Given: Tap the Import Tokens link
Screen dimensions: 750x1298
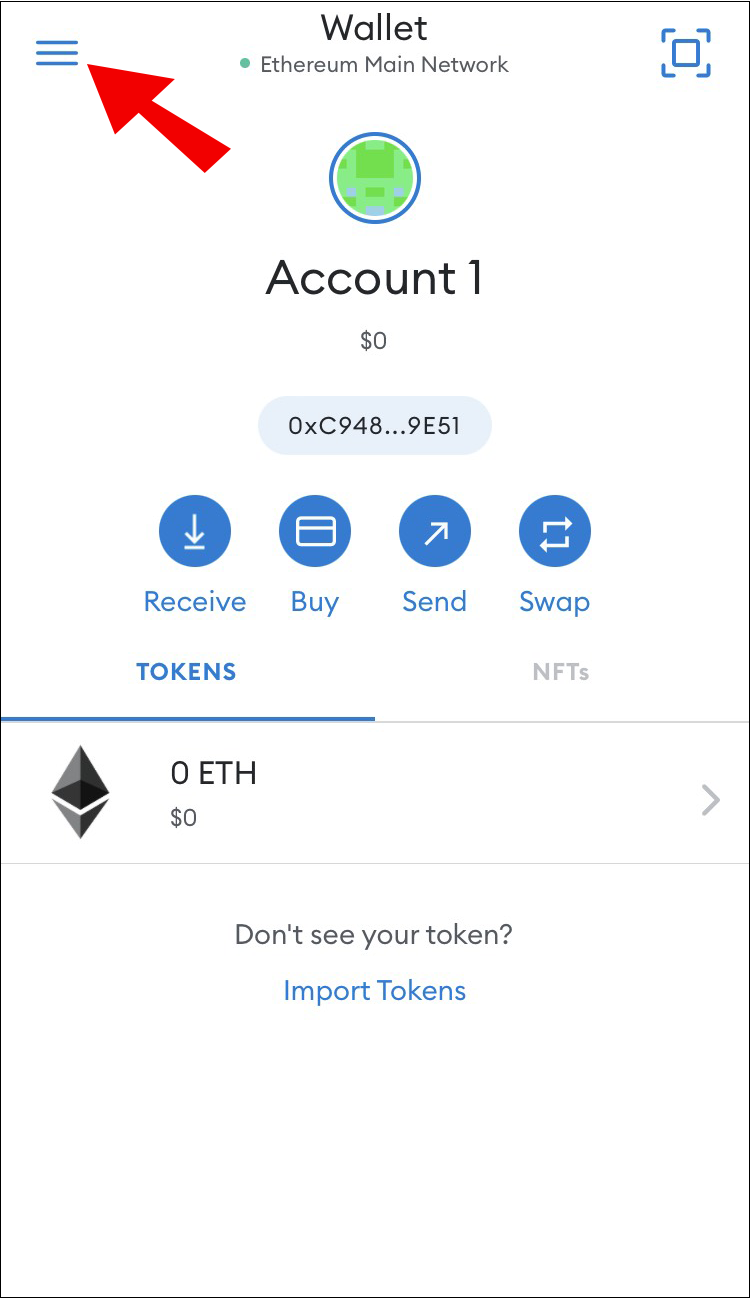Looking at the screenshot, I should click(375, 991).
